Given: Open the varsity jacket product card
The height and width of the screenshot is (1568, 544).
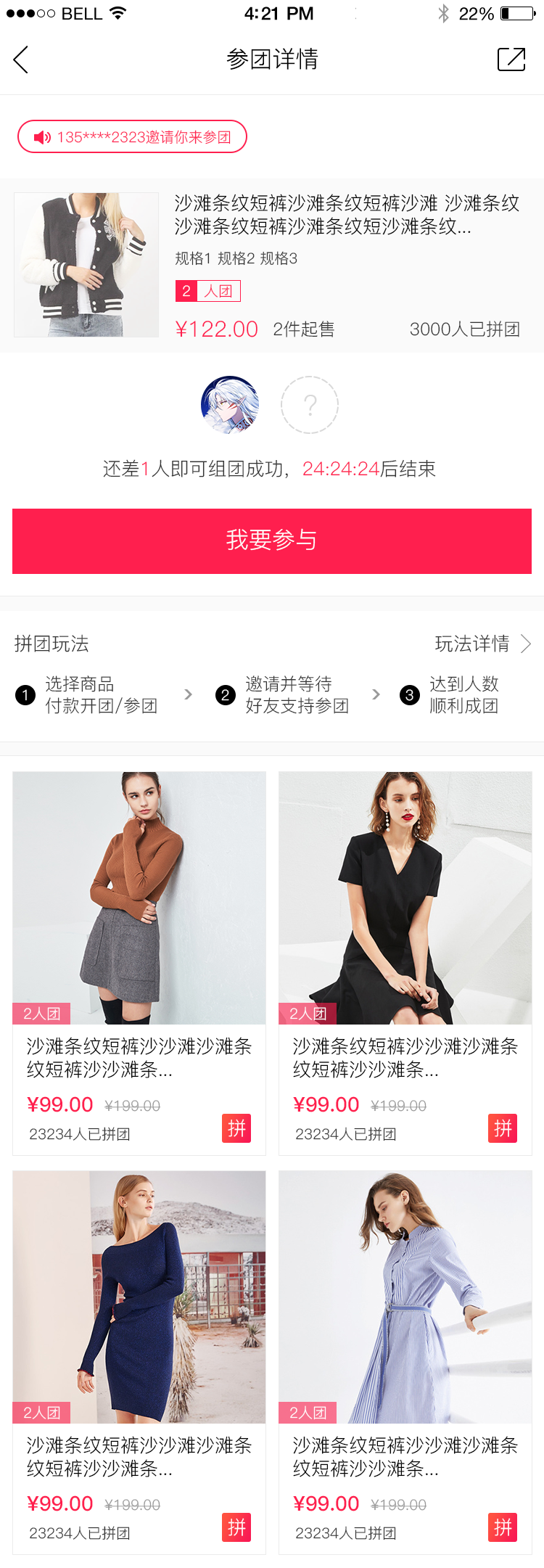Looking at the screenshot, I should tap(272, 265).
